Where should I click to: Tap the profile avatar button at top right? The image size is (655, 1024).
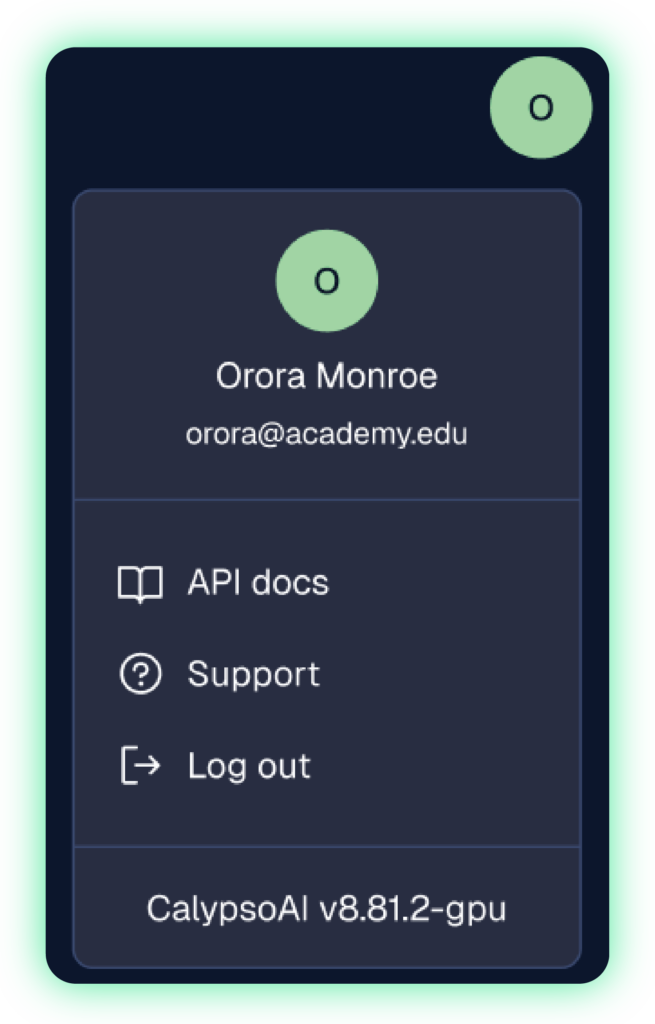click(540, 108)
